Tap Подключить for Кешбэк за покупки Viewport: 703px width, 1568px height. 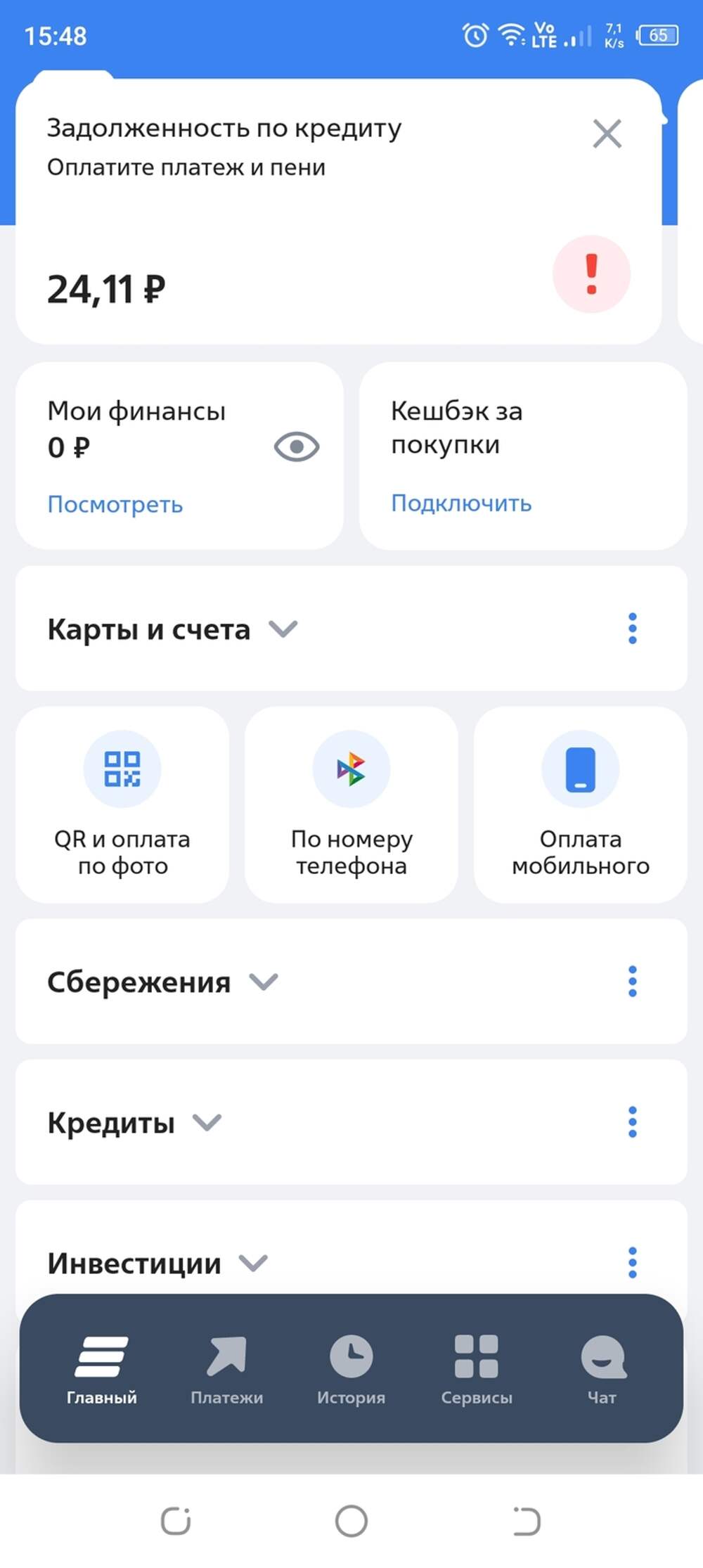[461, 503]
